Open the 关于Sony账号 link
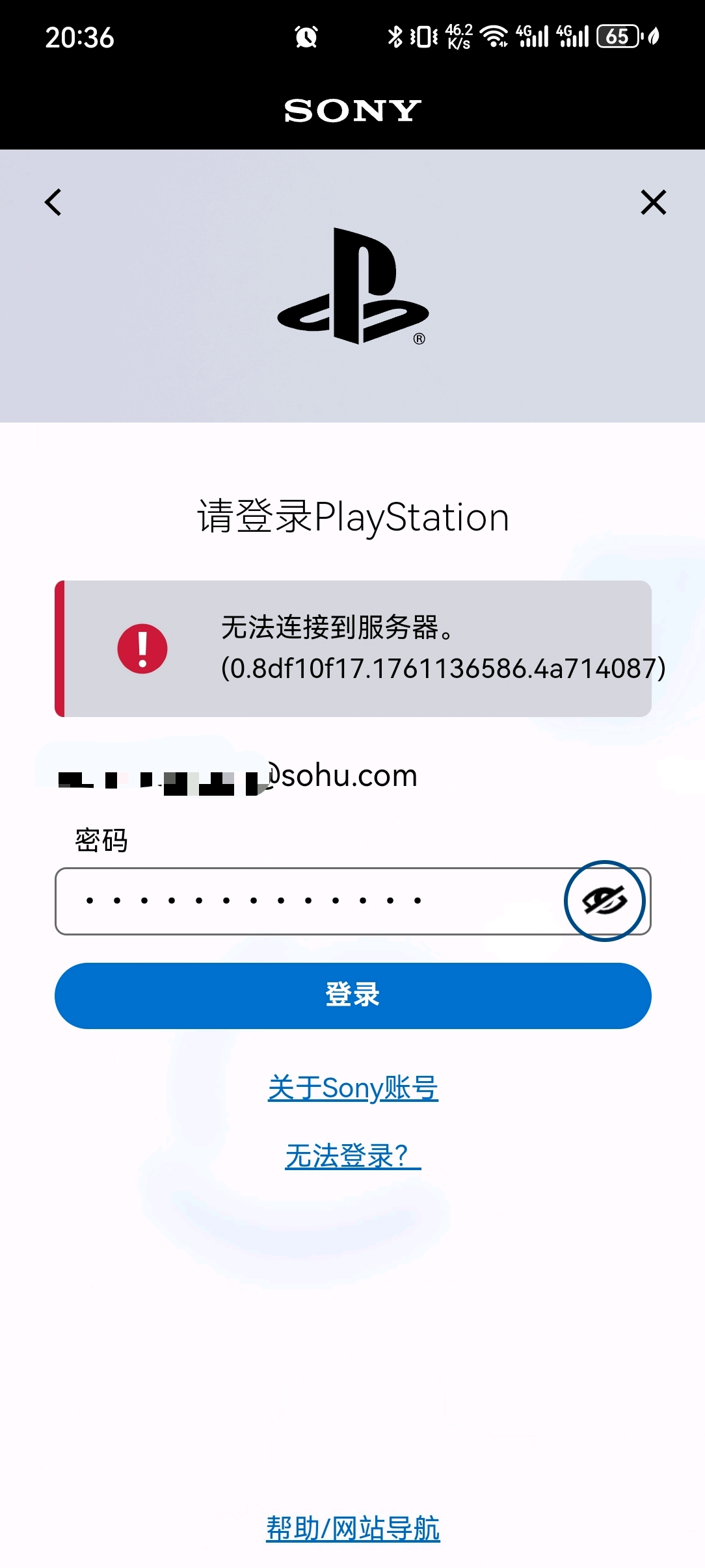The height and width of the screenshot is (1568, 705). click(x=352, y=1088)
